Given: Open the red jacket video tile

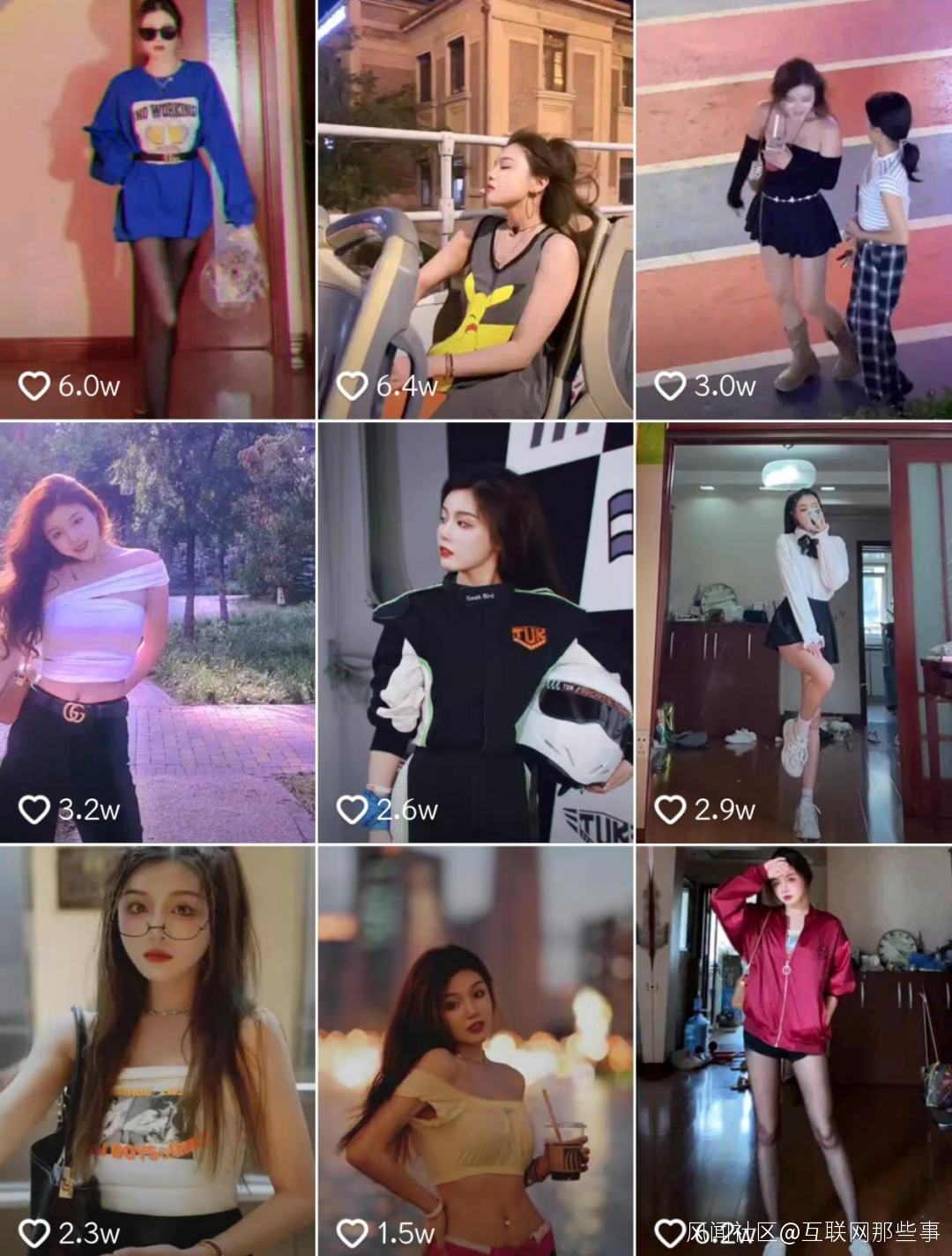Looking at the screenshot, I should click(793, 1049).
